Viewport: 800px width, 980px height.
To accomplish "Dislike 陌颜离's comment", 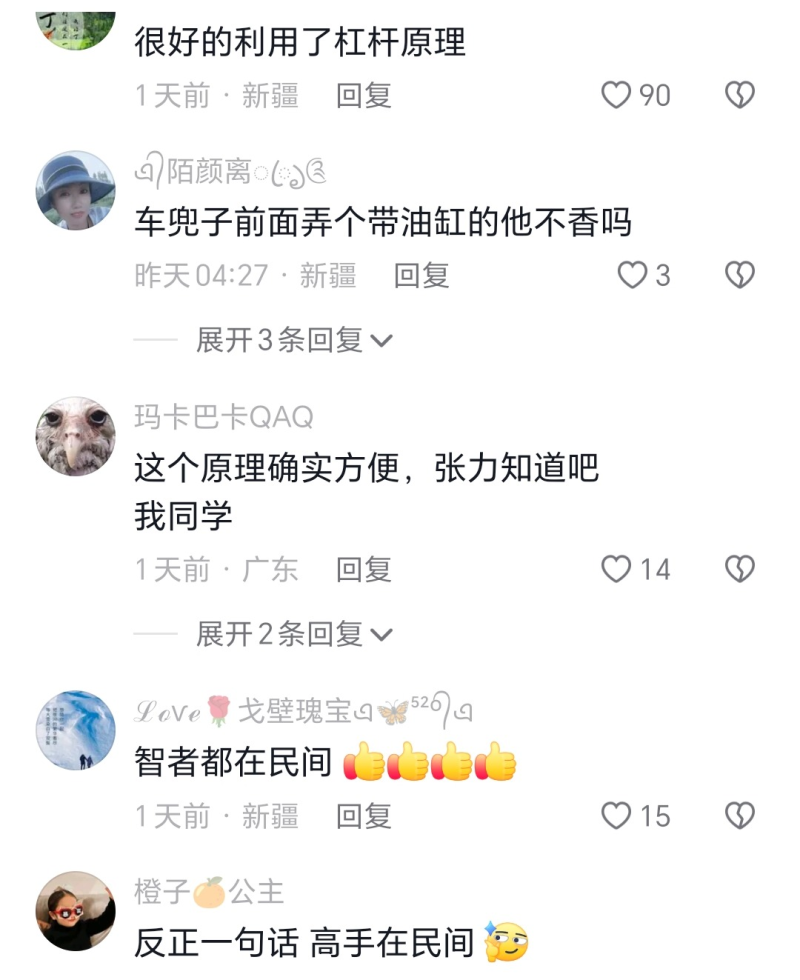I will click(739, 275).
